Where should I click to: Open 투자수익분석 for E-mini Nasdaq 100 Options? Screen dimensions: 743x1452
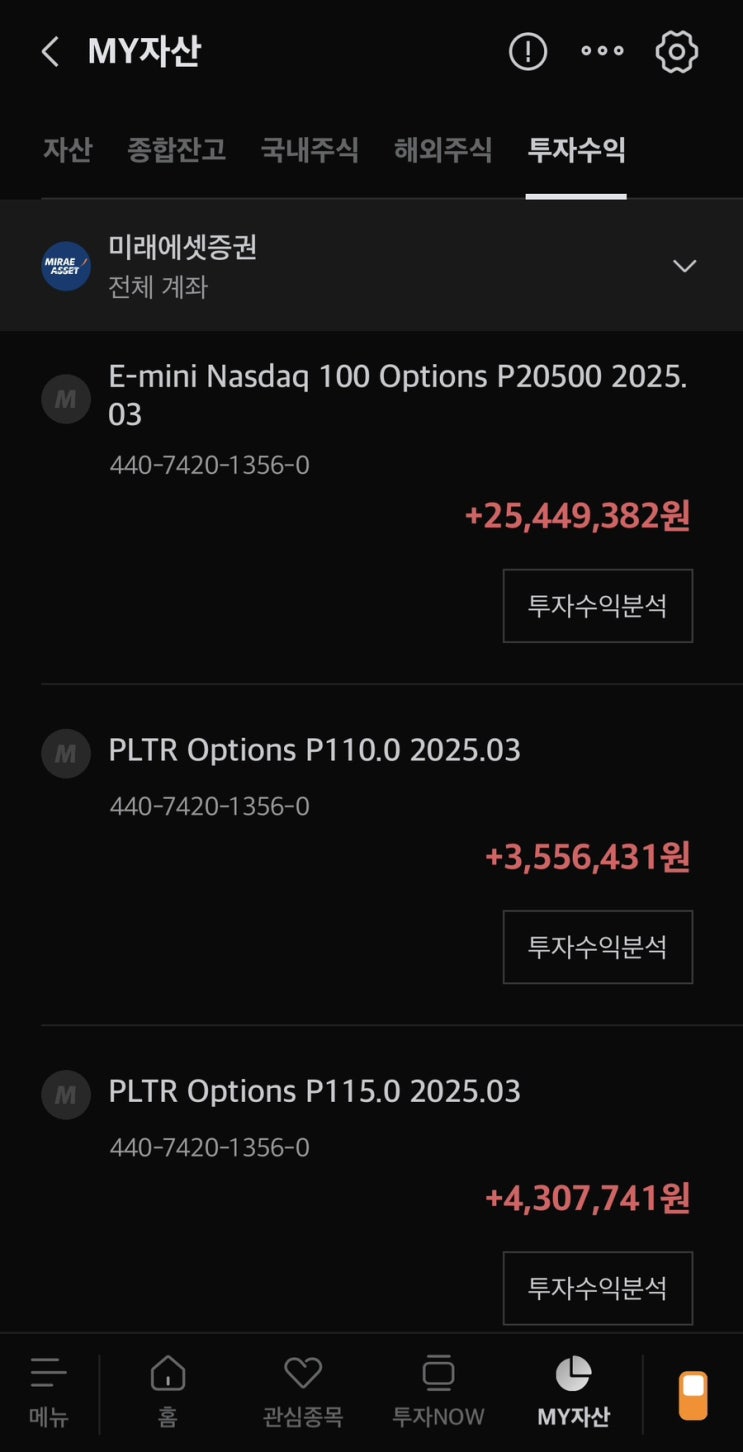(597, 606)
